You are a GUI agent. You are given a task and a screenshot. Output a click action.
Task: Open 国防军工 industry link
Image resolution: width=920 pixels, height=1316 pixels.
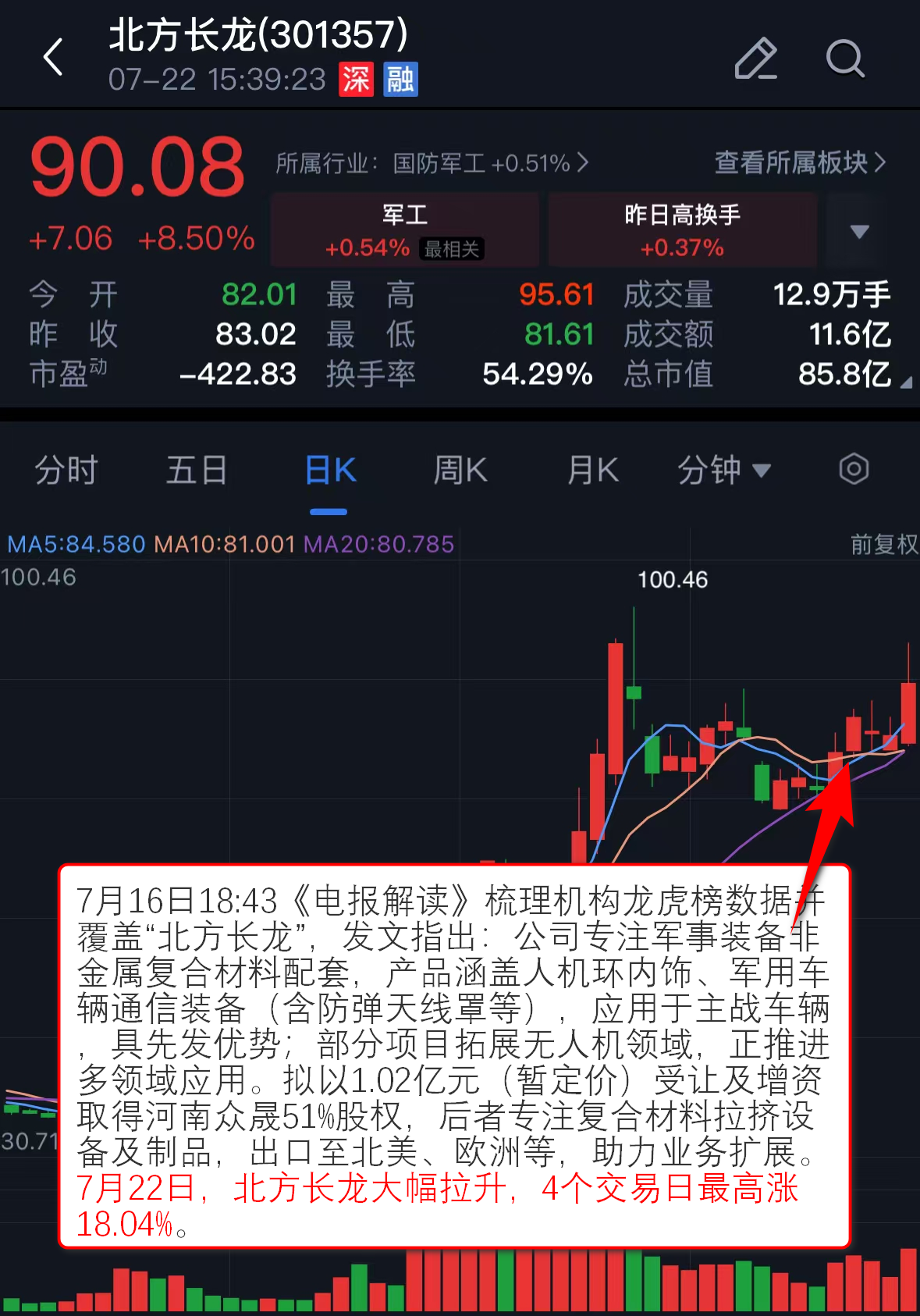pos(432,163)
